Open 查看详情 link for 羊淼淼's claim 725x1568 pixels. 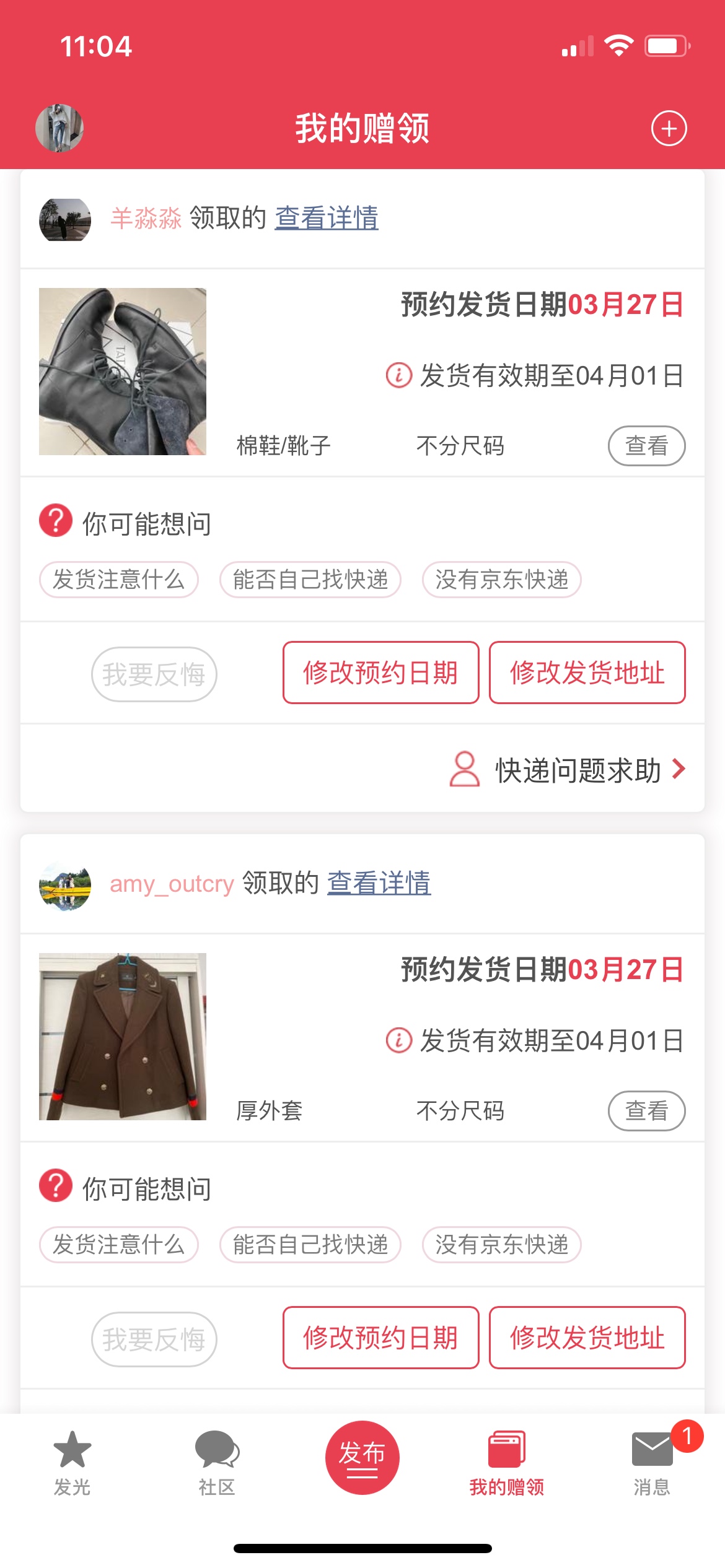click(327, 218)
